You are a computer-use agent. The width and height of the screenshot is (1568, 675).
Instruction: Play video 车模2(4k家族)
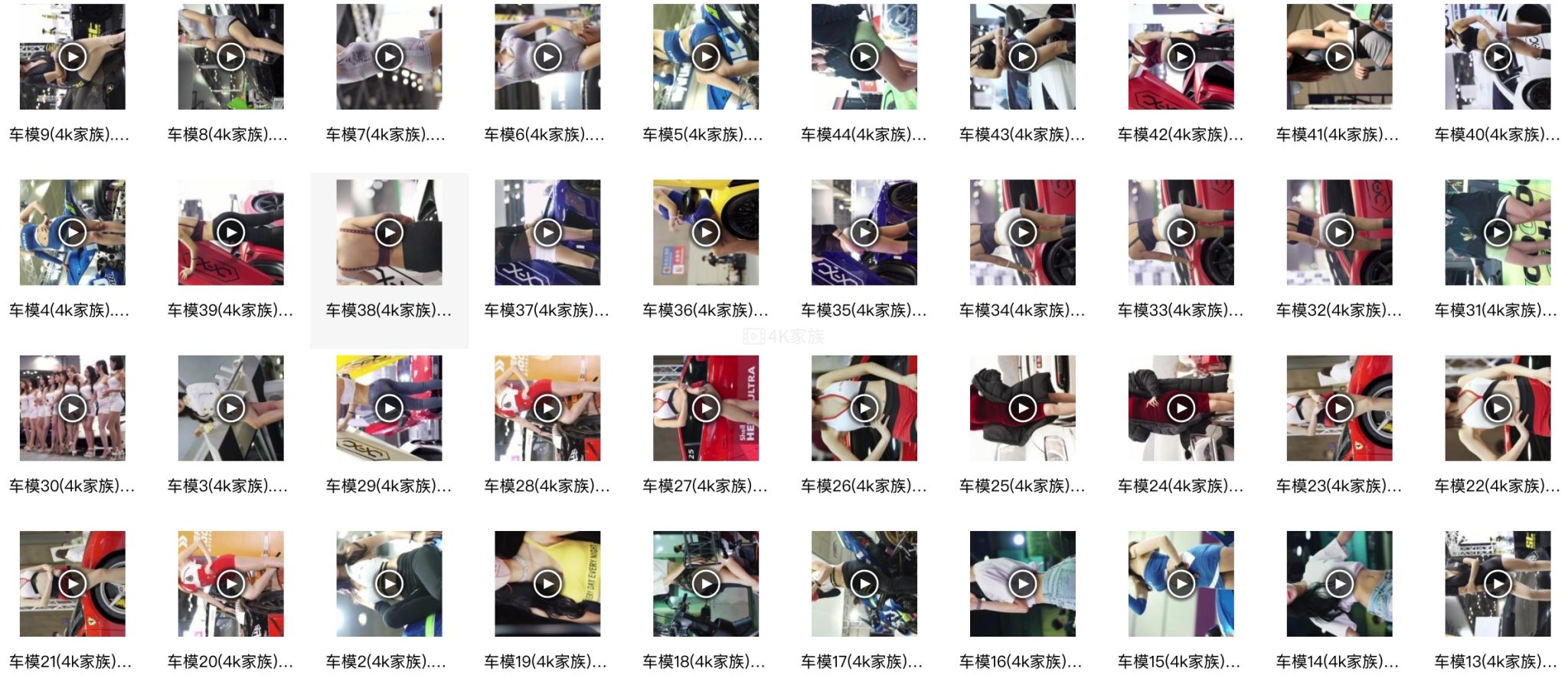(389, 584)
